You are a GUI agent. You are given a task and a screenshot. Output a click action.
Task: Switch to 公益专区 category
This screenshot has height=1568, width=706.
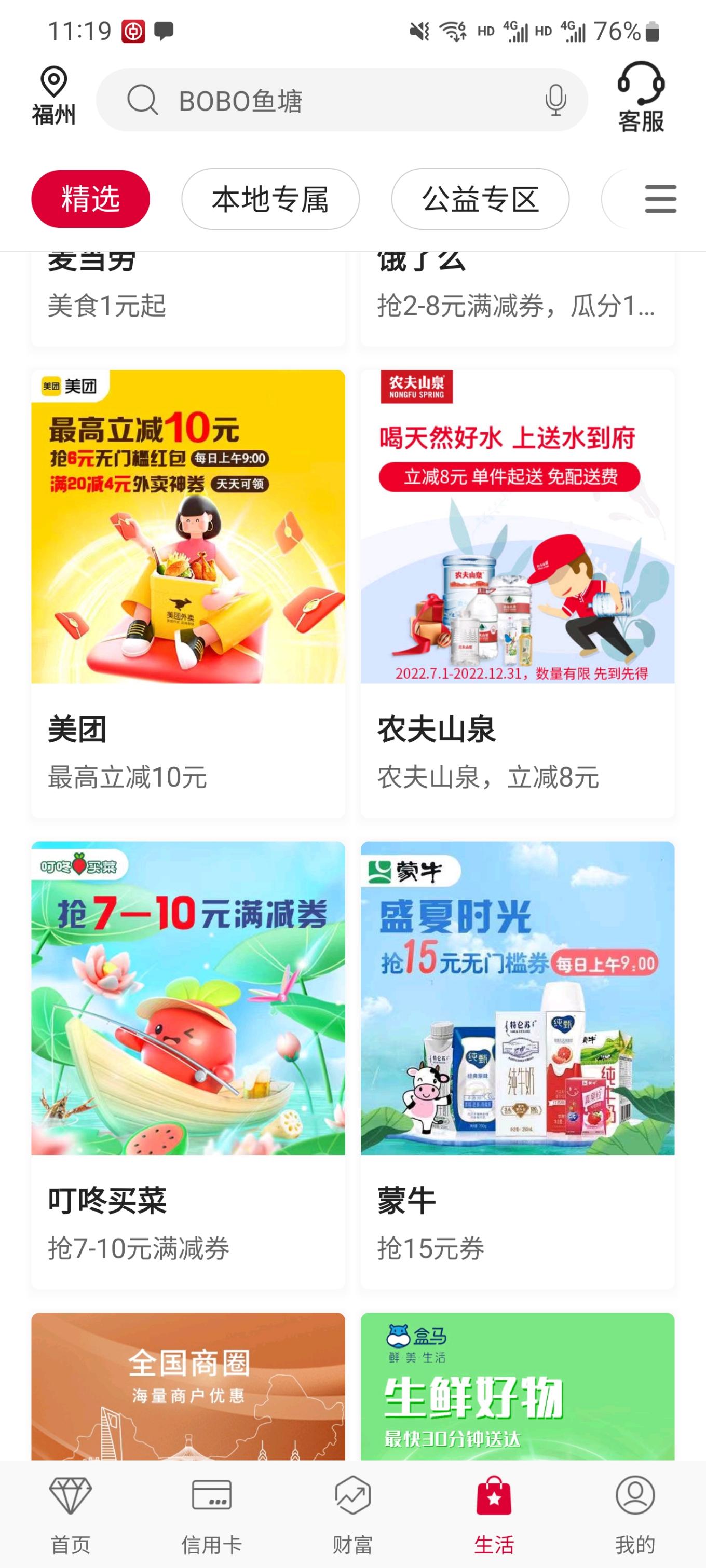(480, 199)
